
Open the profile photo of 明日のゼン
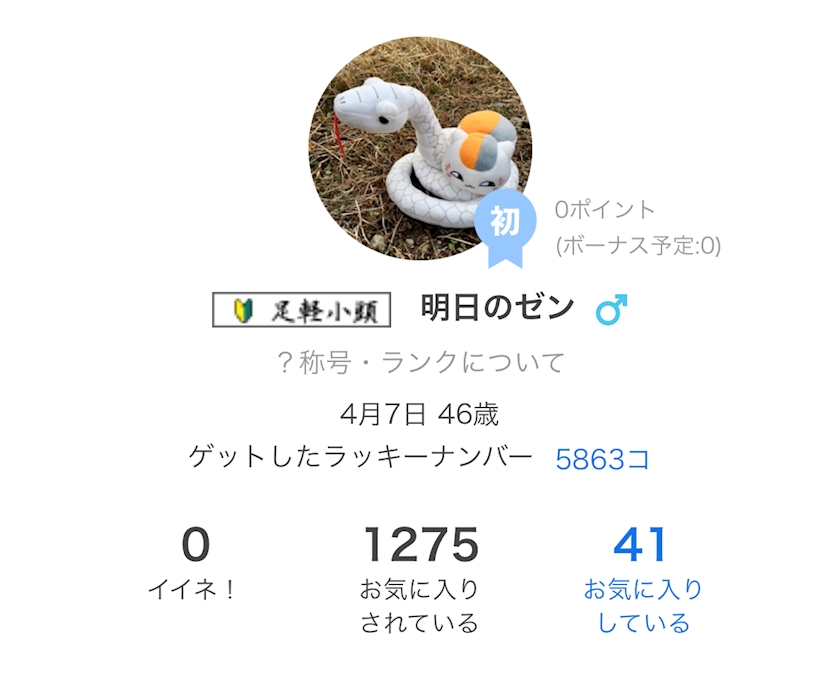(x=419, y=148)
